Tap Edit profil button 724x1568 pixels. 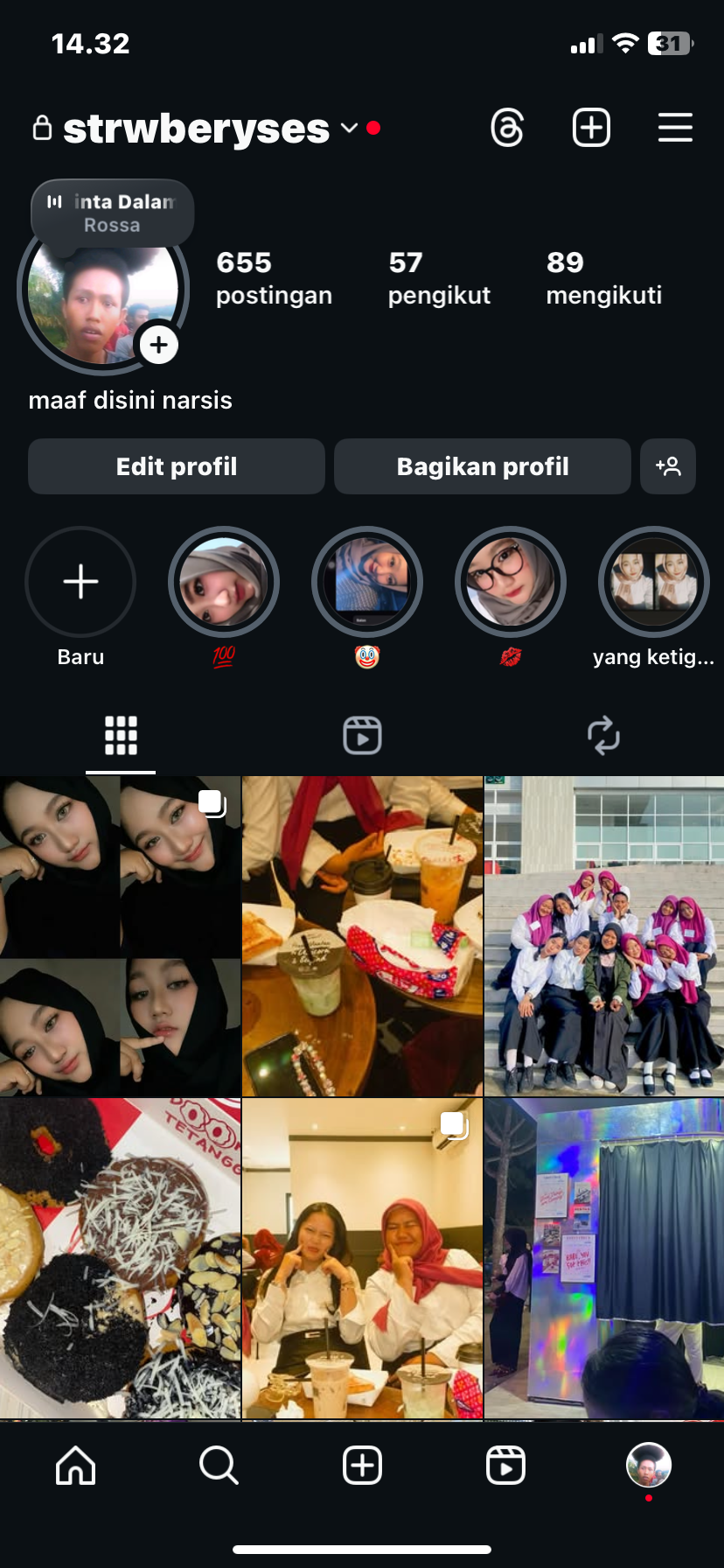[x=177, y=466]
